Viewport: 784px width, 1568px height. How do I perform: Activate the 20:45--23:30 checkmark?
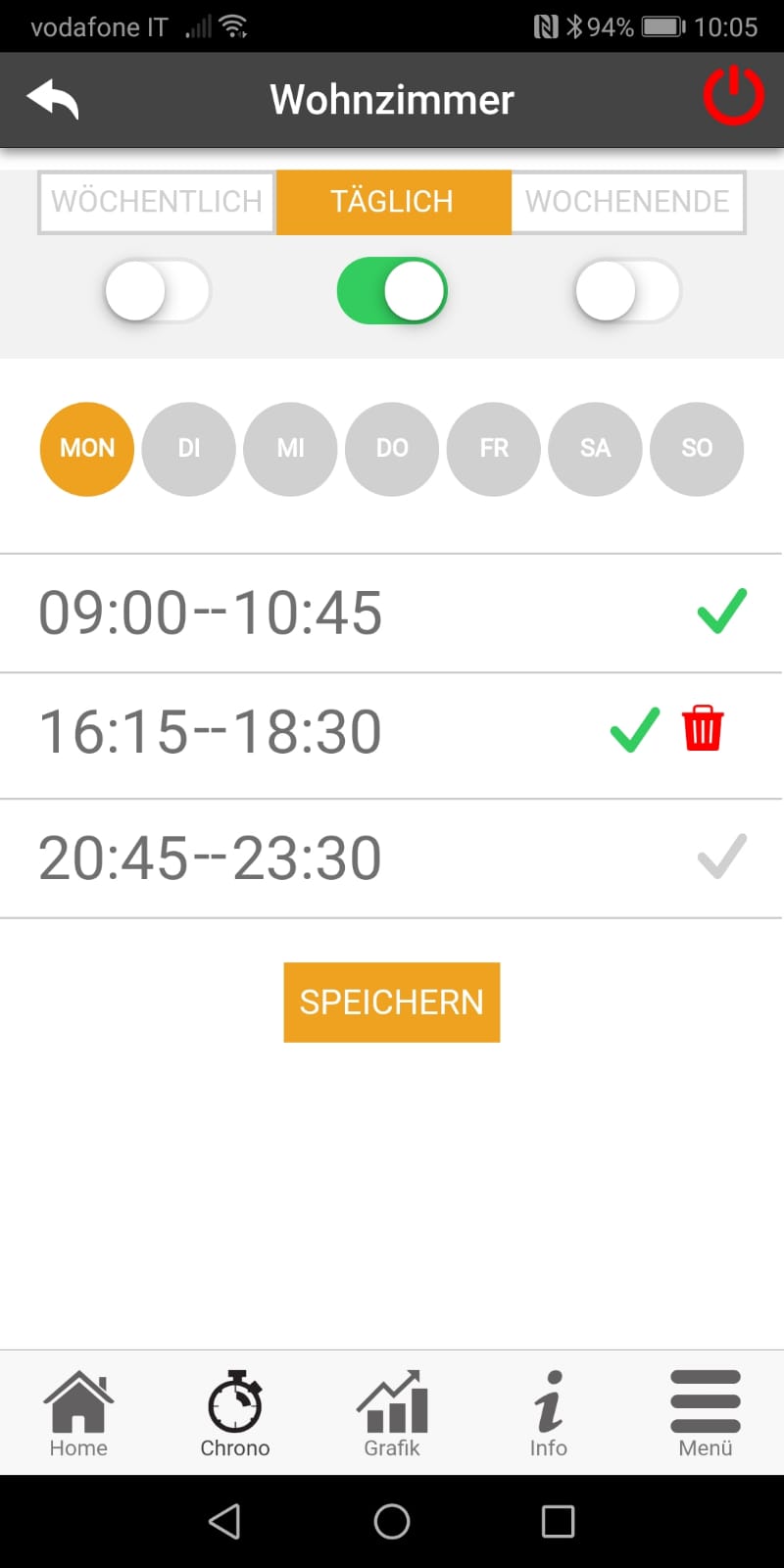[x=722, y=857]
